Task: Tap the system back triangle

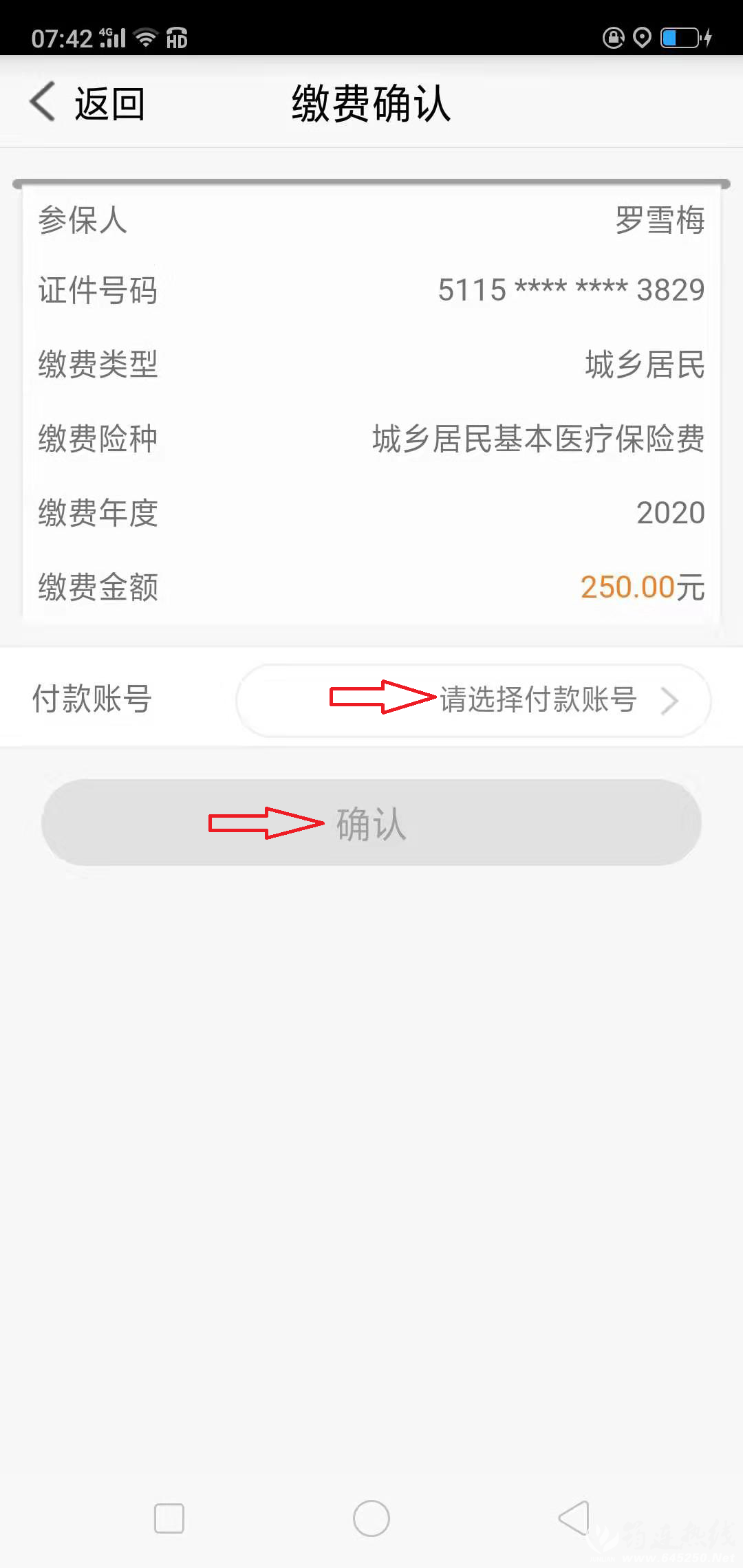Action: click(x=574, y=1518)
